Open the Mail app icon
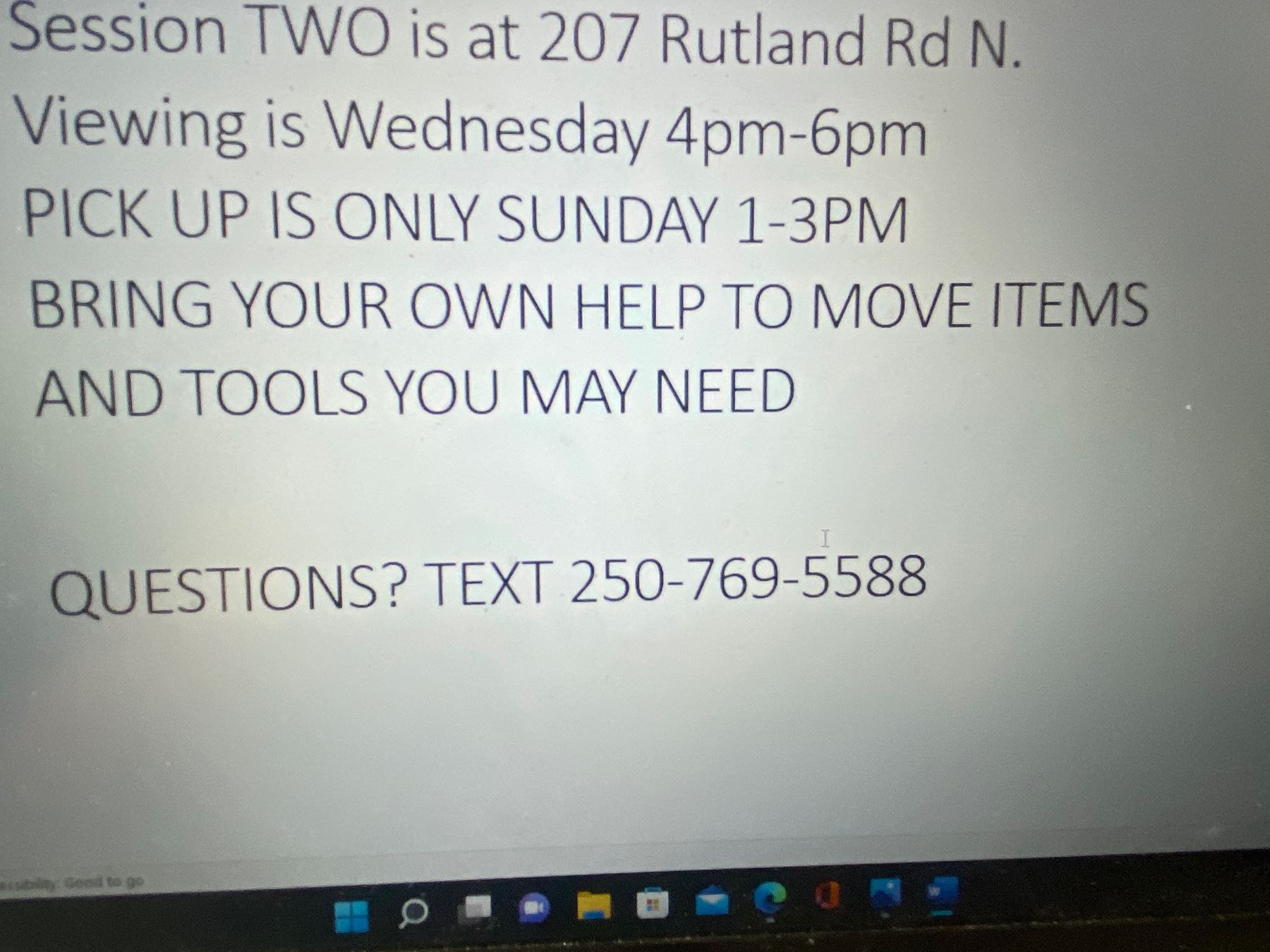 (x=713, y=902)
